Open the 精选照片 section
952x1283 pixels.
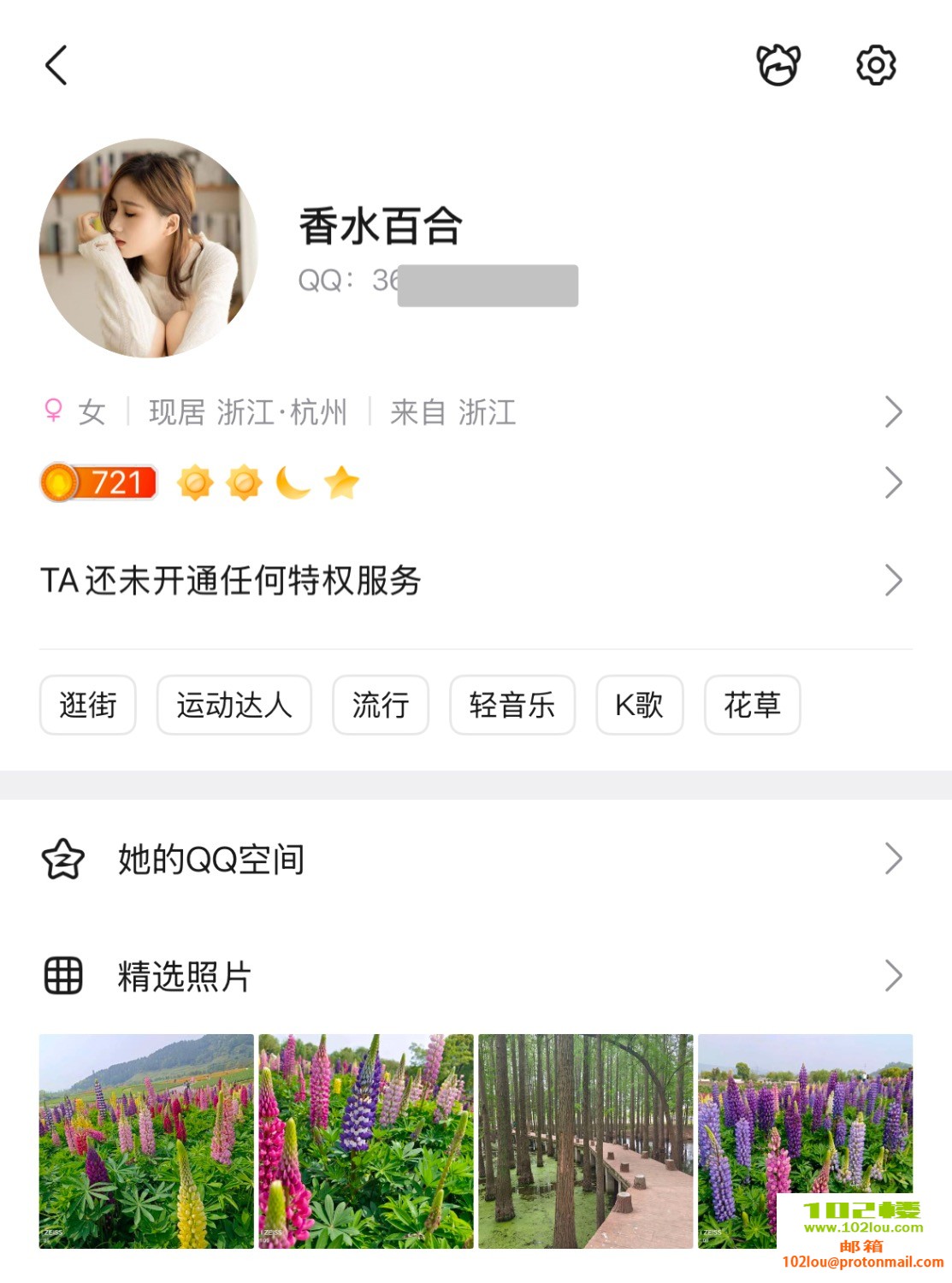(470, 976)
